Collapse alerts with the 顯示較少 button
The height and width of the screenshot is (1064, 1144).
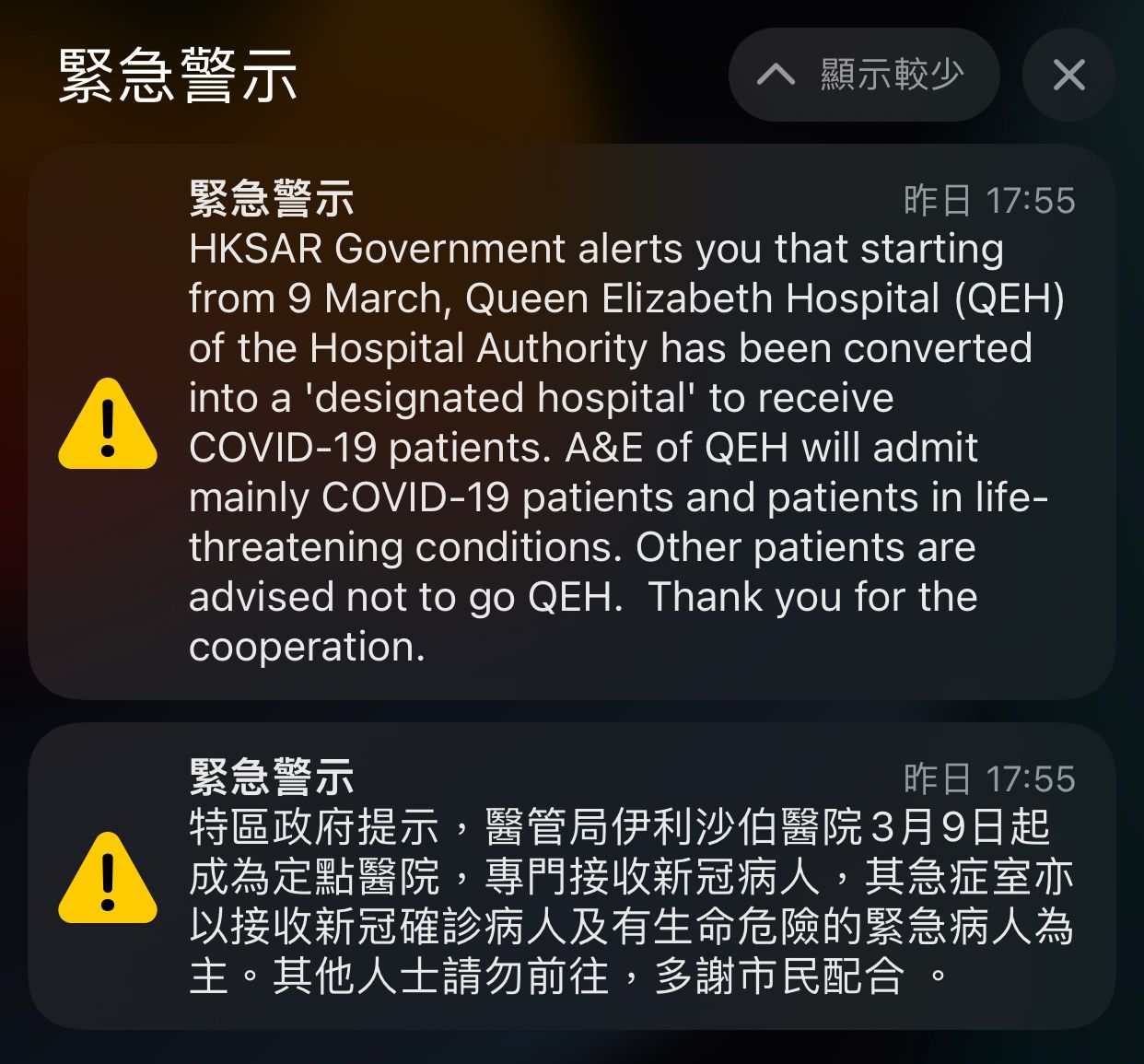coord(863,75)
